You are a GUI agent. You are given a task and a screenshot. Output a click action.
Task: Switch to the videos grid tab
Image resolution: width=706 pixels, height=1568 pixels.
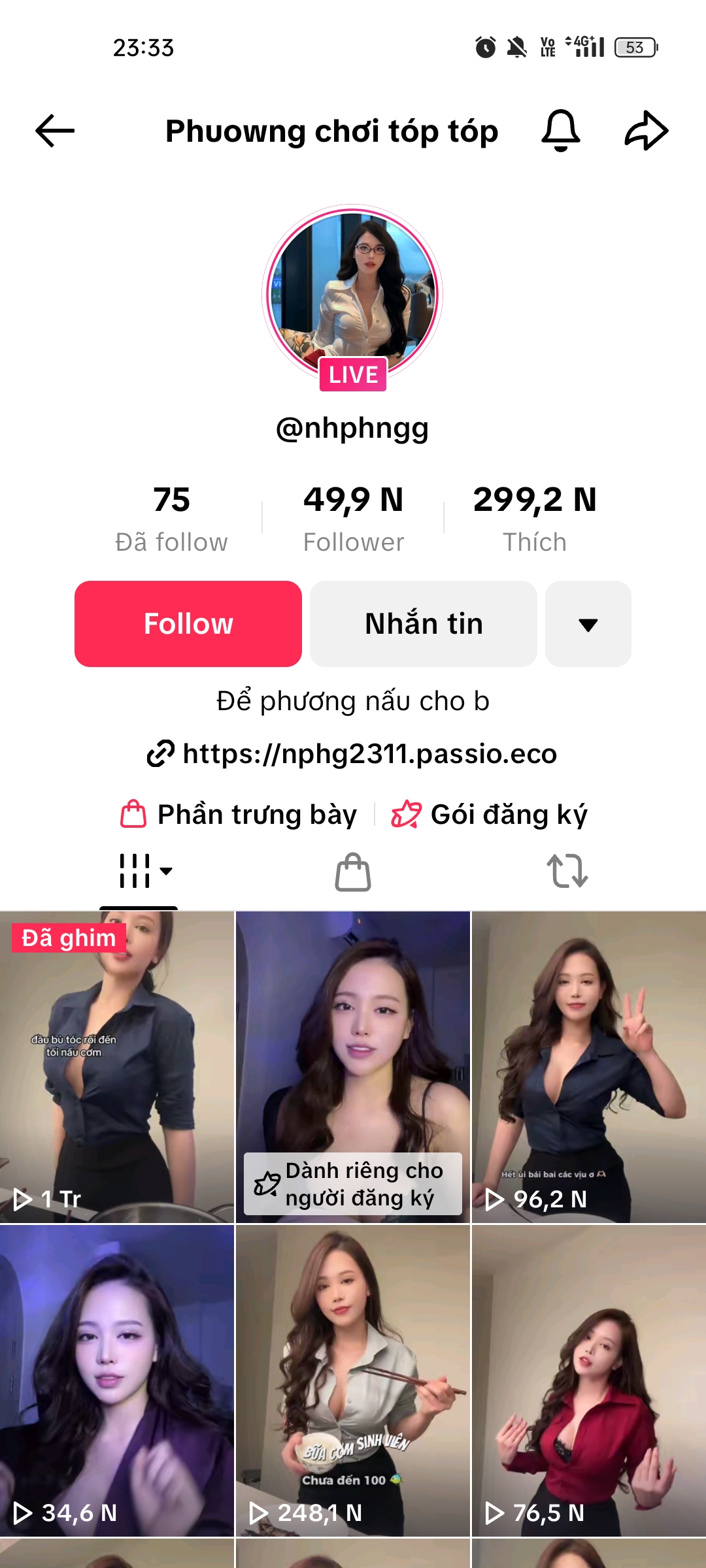click(x=139, y=871)
